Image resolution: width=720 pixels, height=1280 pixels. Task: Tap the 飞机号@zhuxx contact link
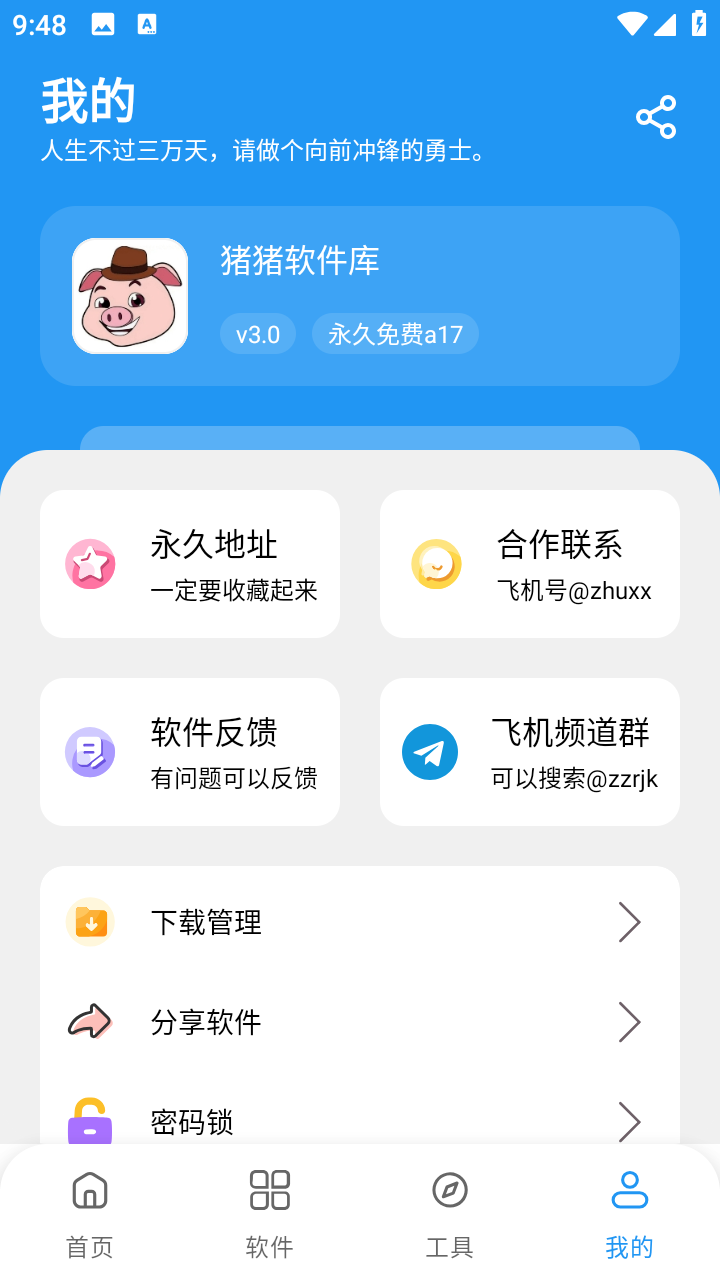click(578, 591)
